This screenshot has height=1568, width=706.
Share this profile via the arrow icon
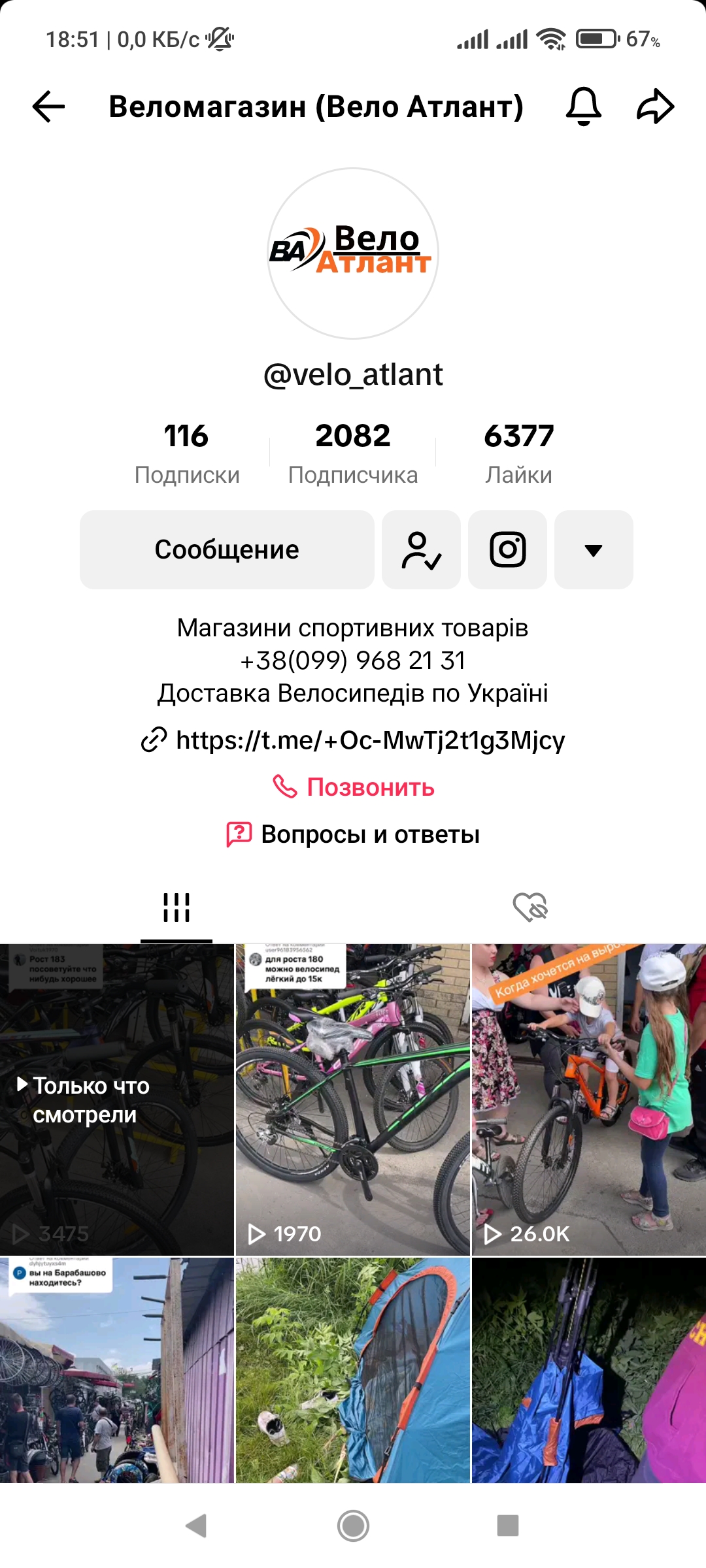coord(655,106)
